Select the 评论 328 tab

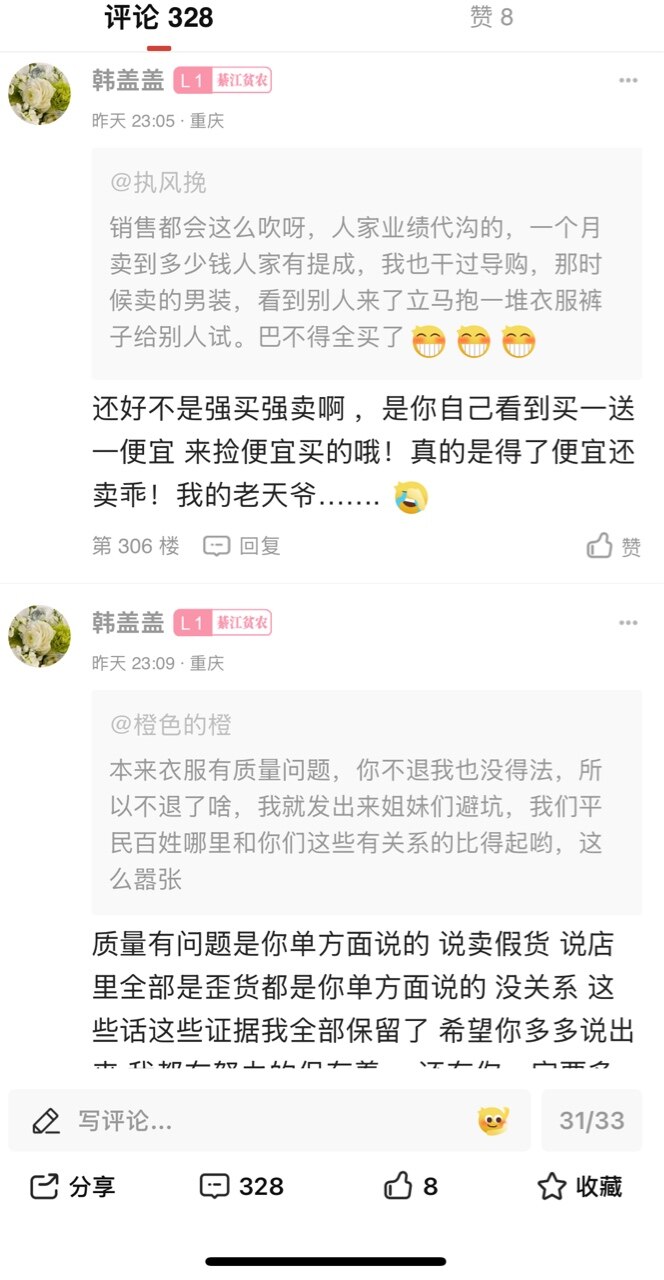coord(158,17)
